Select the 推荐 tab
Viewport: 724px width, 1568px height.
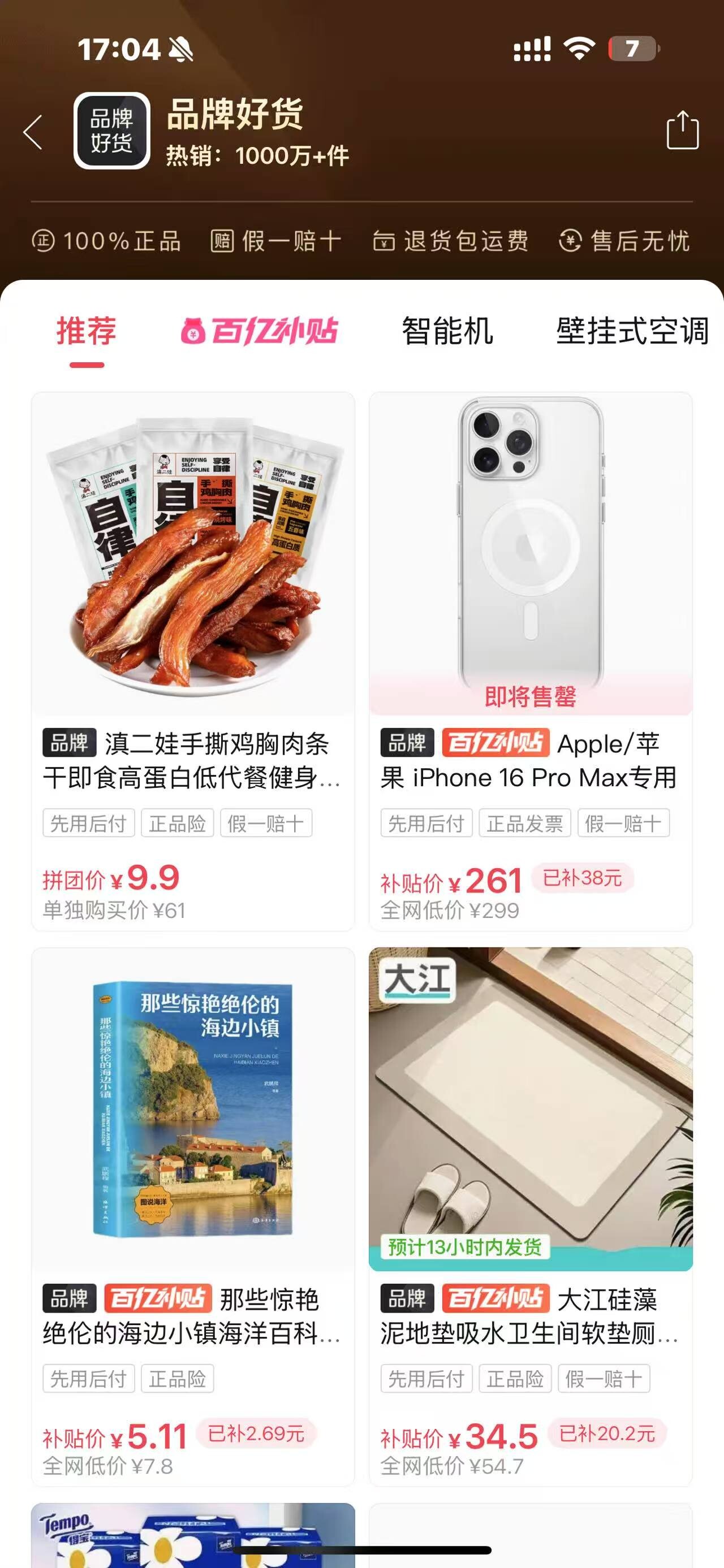tap(87, 332)
